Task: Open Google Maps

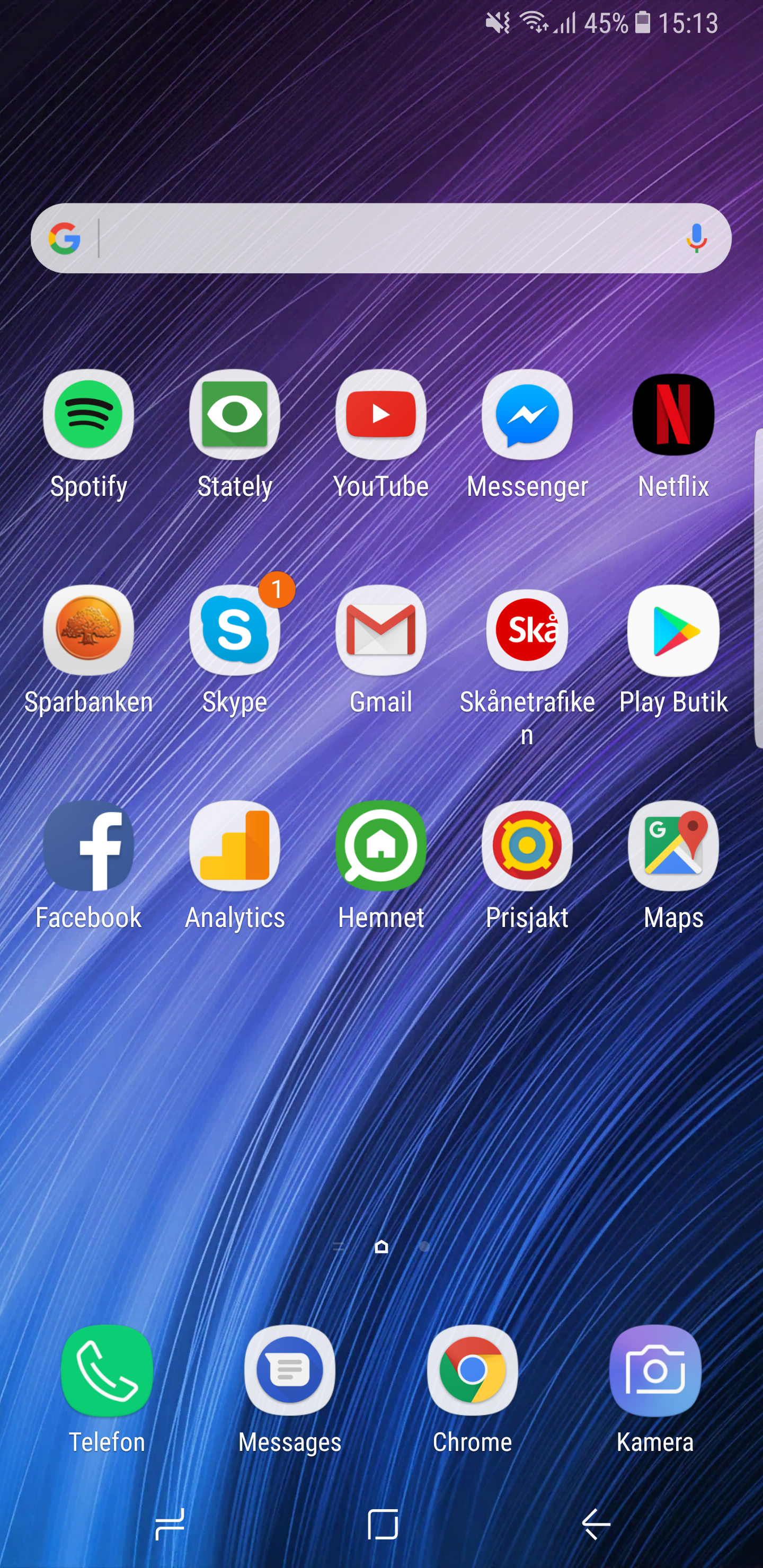Action: (x=673, y=846)
